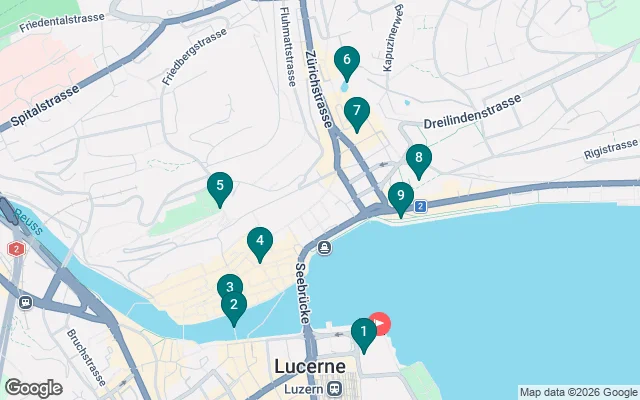This screenshot has width=640, height=400.
Task: Open map marker number 3
Action: (229, 287)
